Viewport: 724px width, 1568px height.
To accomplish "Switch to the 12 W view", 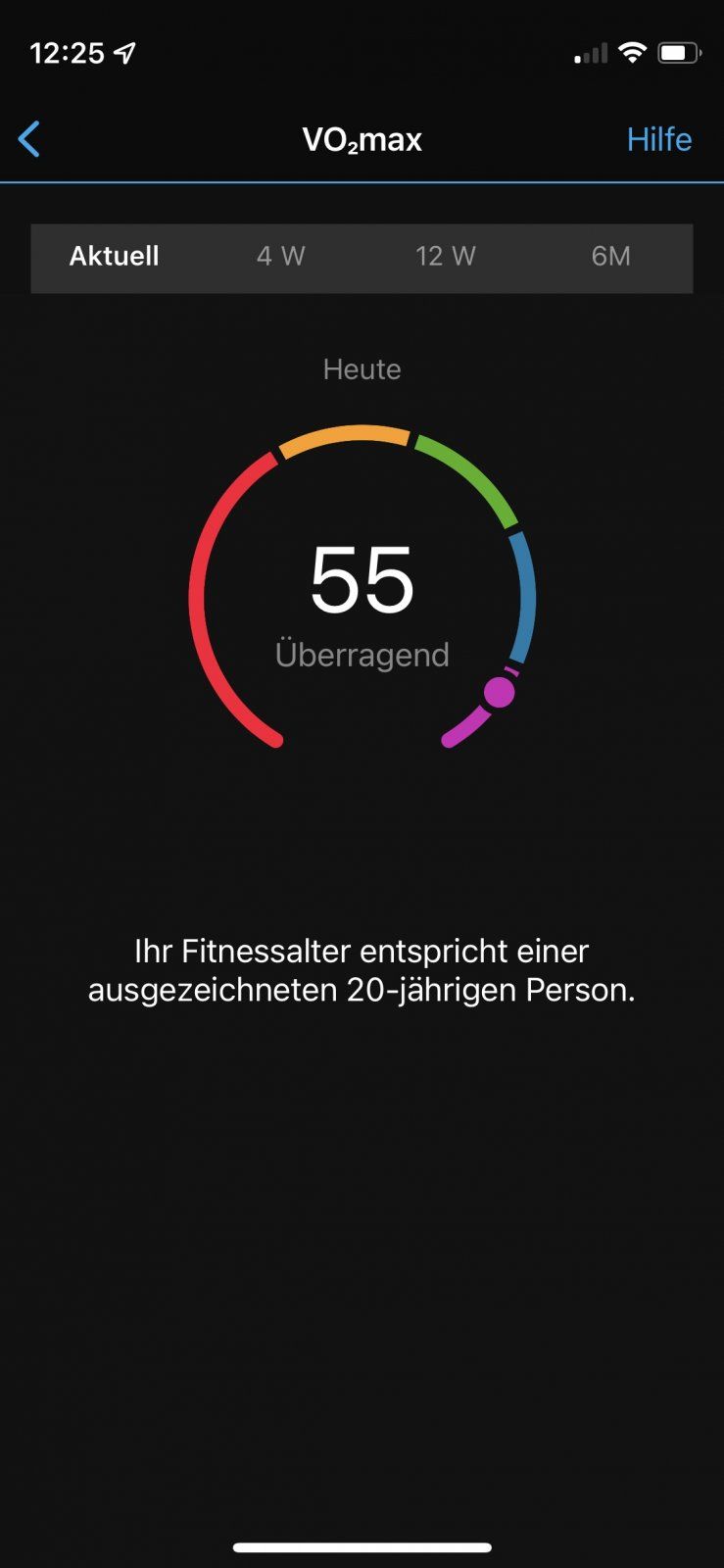I will 445,257.
